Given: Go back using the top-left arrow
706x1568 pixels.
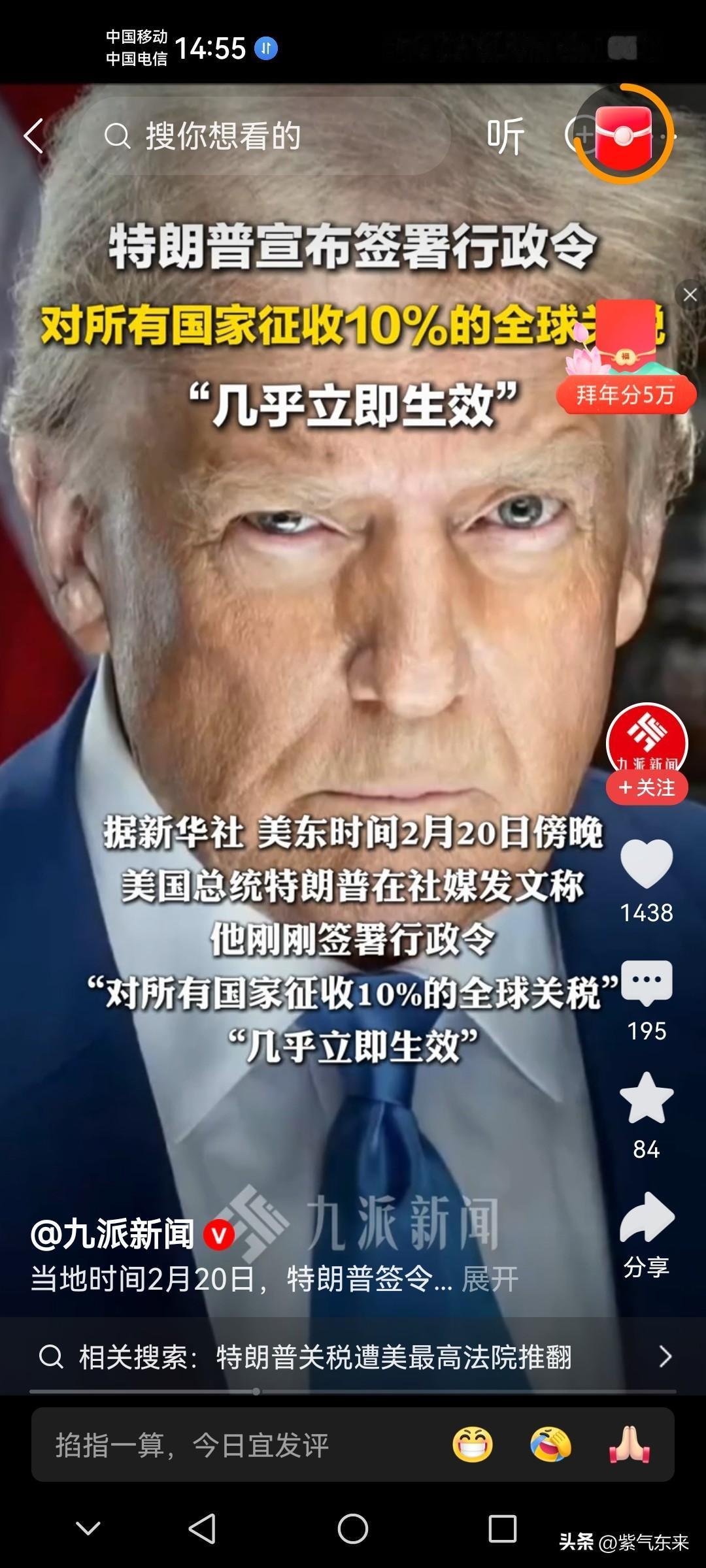Looking at the screenshot, I should tap(34, 135).
